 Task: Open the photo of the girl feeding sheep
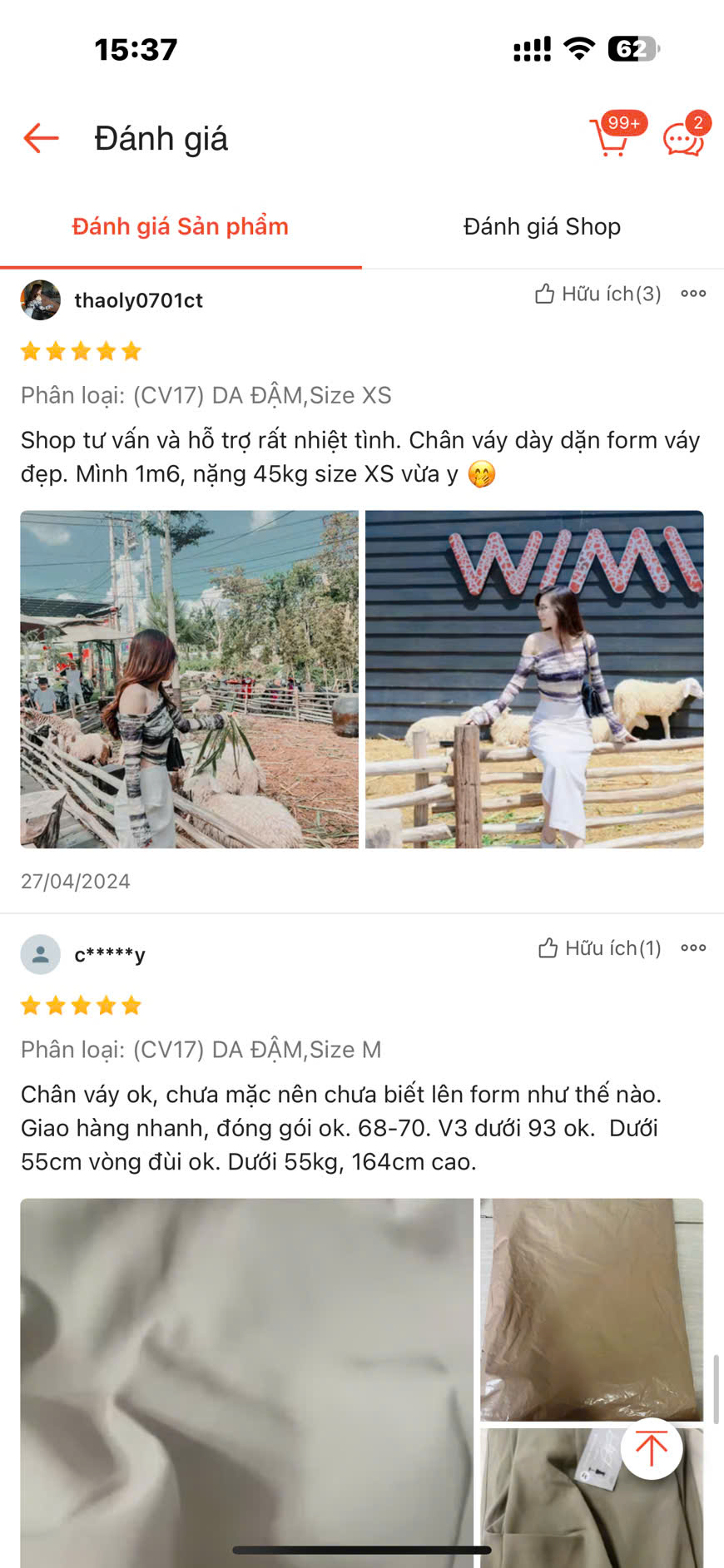coord(189,679)
